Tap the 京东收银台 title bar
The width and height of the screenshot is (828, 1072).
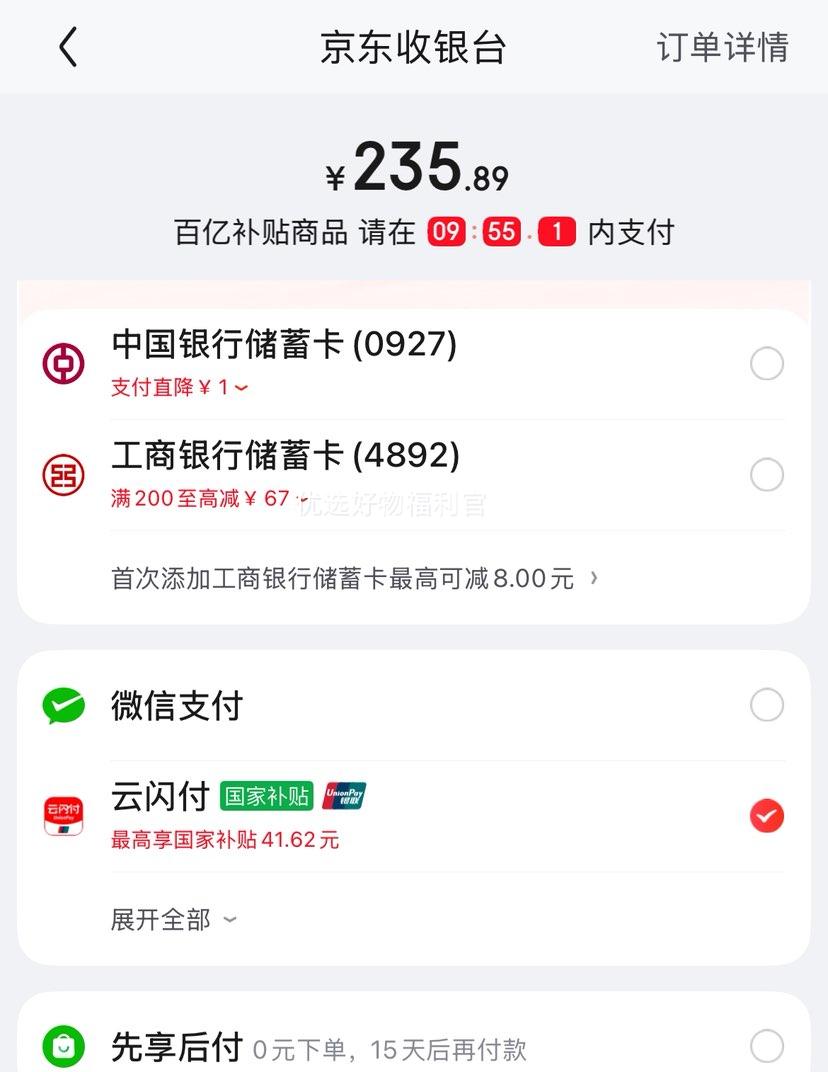[x=414, y=46]
